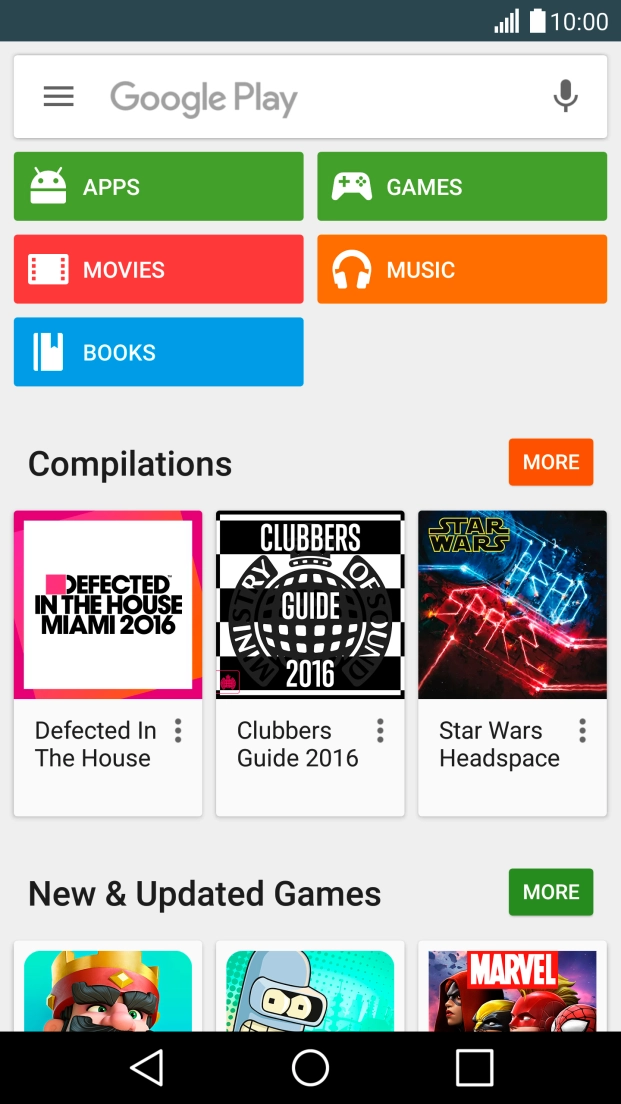Tap the Google Play search field
This screenshot has width=621, height=1104.
pos(310,96)
